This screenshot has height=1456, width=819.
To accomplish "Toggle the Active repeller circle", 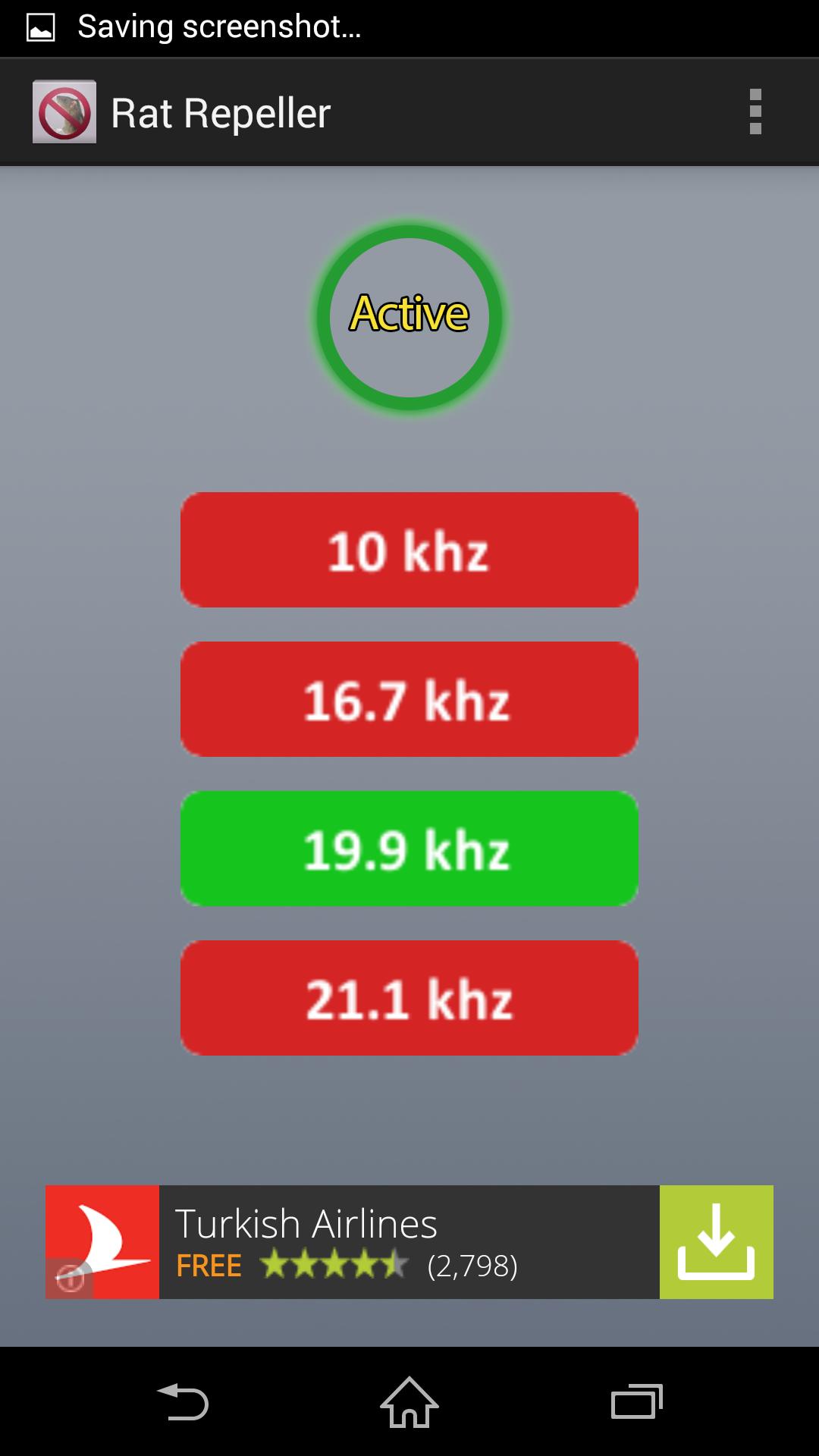I will [409, 317].
